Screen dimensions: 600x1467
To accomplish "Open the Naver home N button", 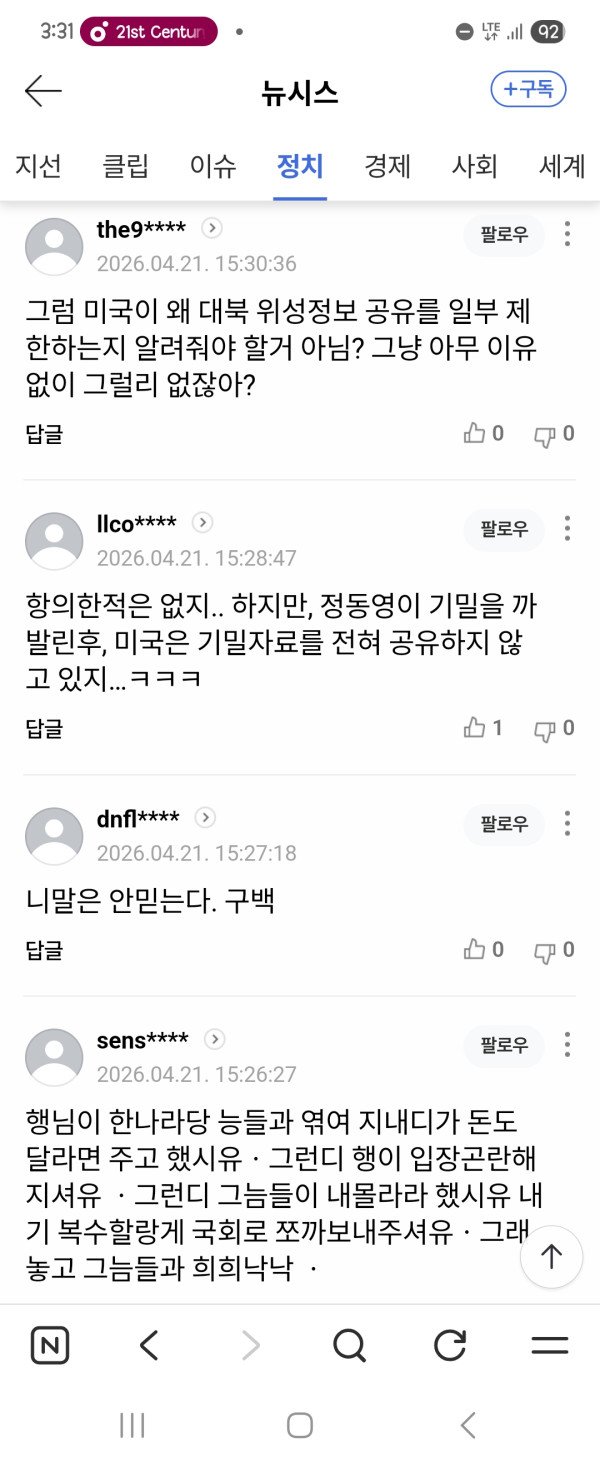I will [x=50, y=1346].
